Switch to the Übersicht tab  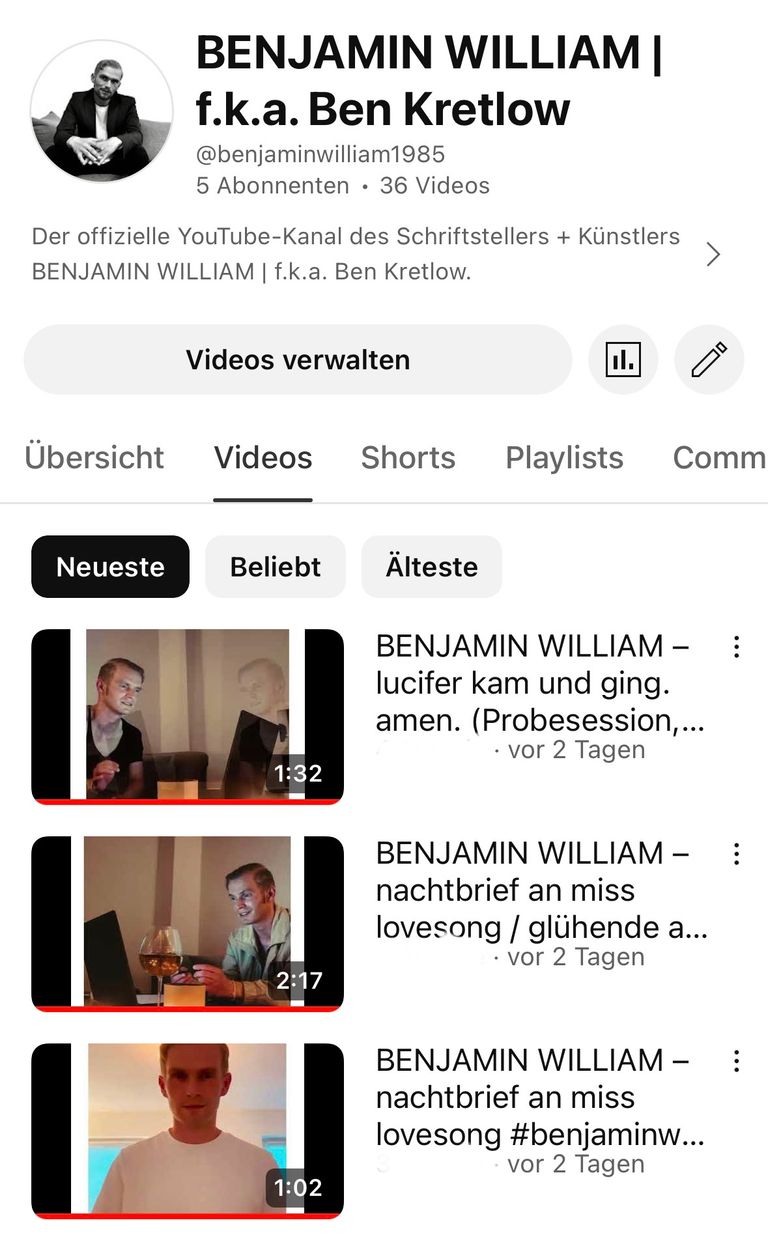[x=94, y=458]
